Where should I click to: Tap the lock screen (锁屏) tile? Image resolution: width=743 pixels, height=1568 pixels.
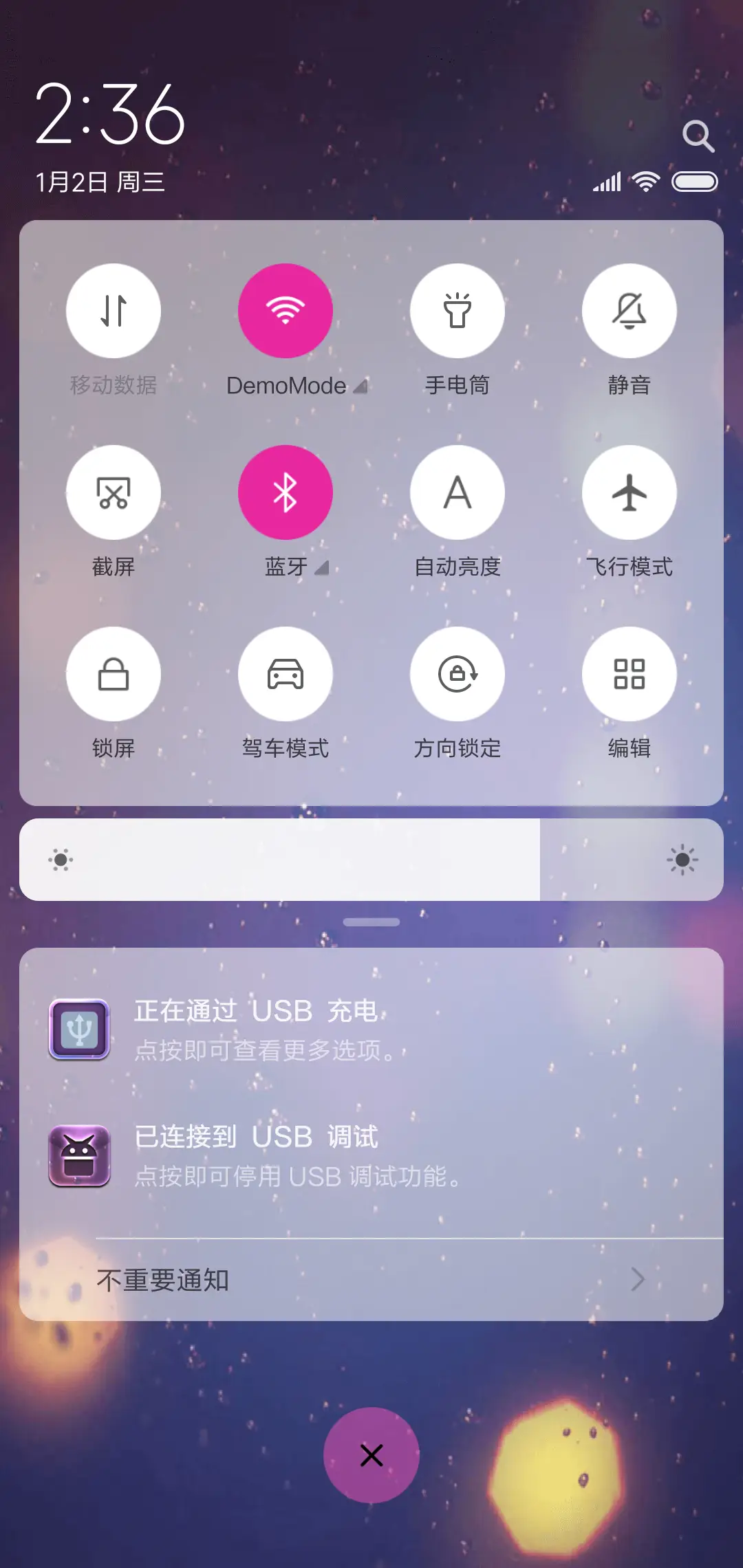coord(114,674)
